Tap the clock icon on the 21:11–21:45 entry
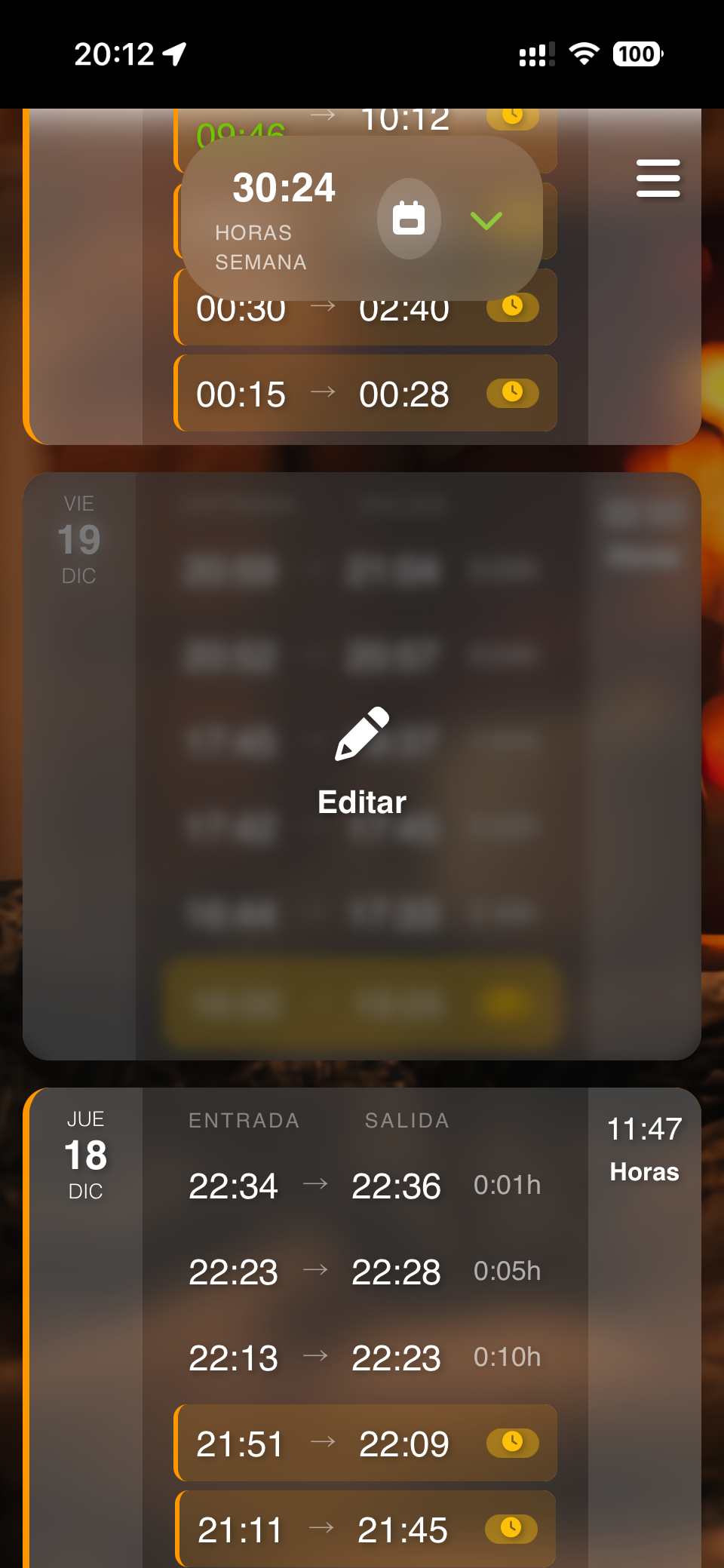The image size is (724, 1568). [512, 1529]
